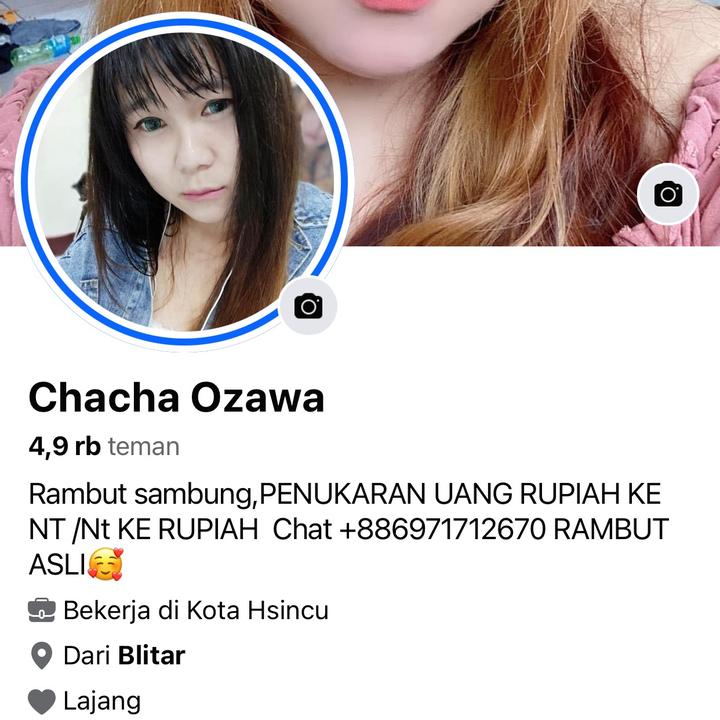This screenshot has height=720, width=720.
Task: Tap the camera icon to change cover photo
Action: coord(667,194)
